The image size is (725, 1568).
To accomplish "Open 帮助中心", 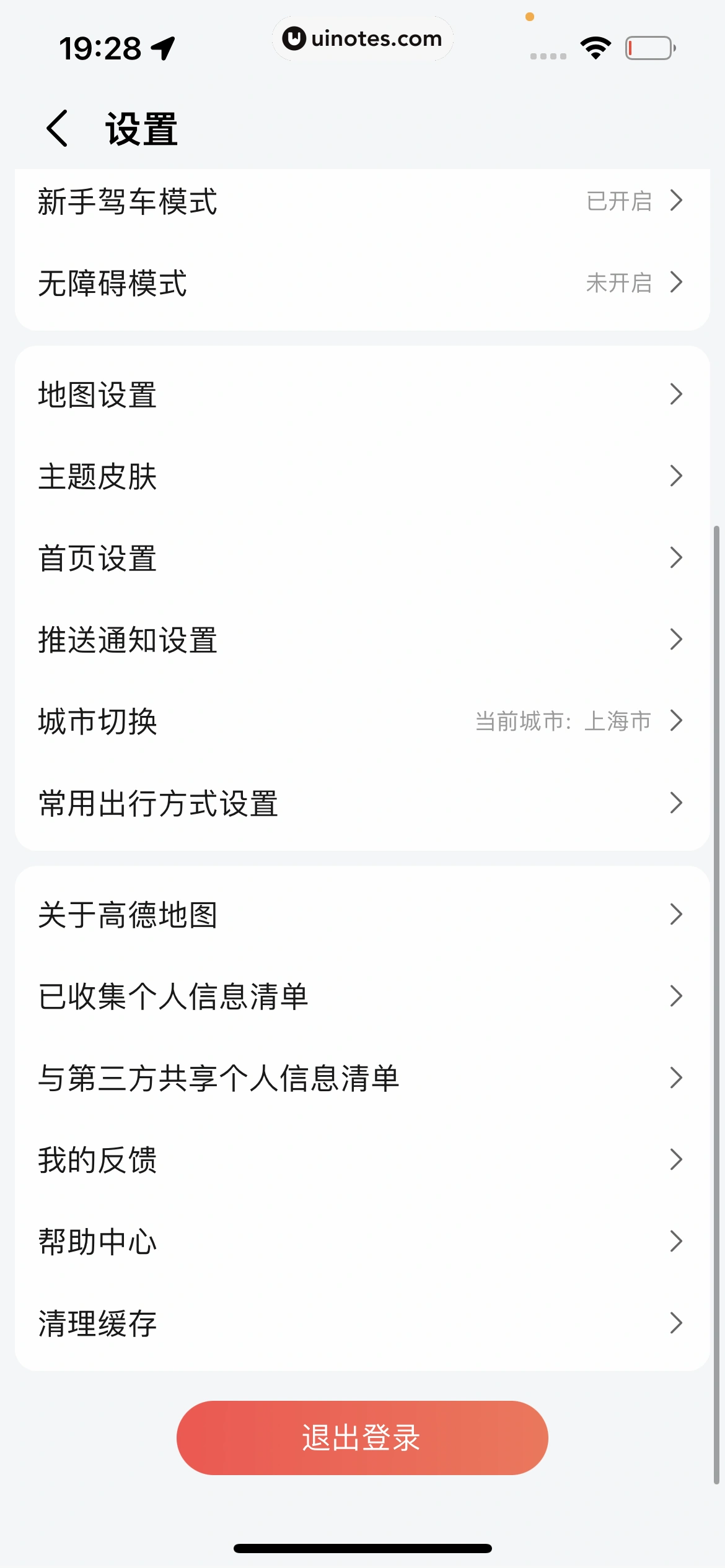I will [362, 1242].
